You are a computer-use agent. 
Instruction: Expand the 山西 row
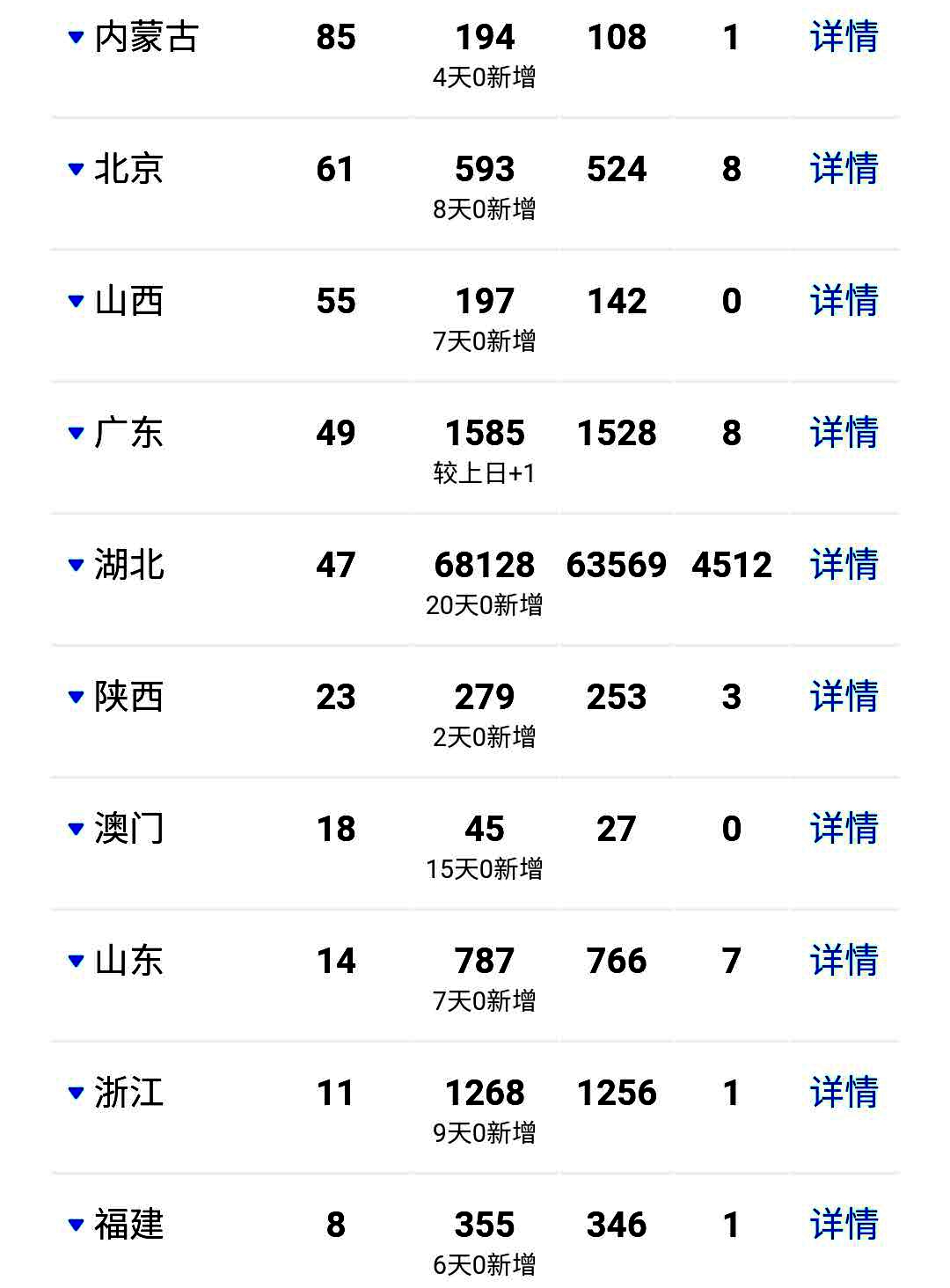[x=77, y=301]
